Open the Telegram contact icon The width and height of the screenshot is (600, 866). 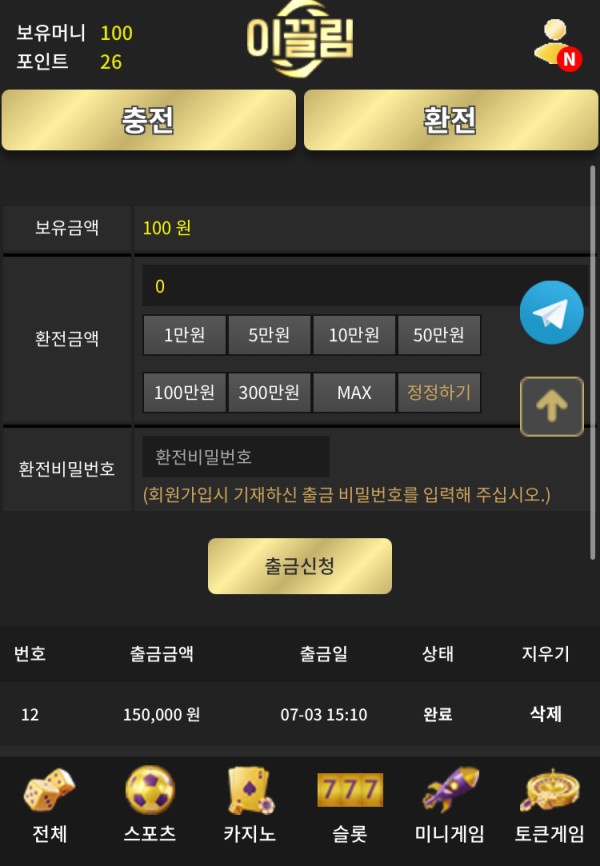pos(551,313)
